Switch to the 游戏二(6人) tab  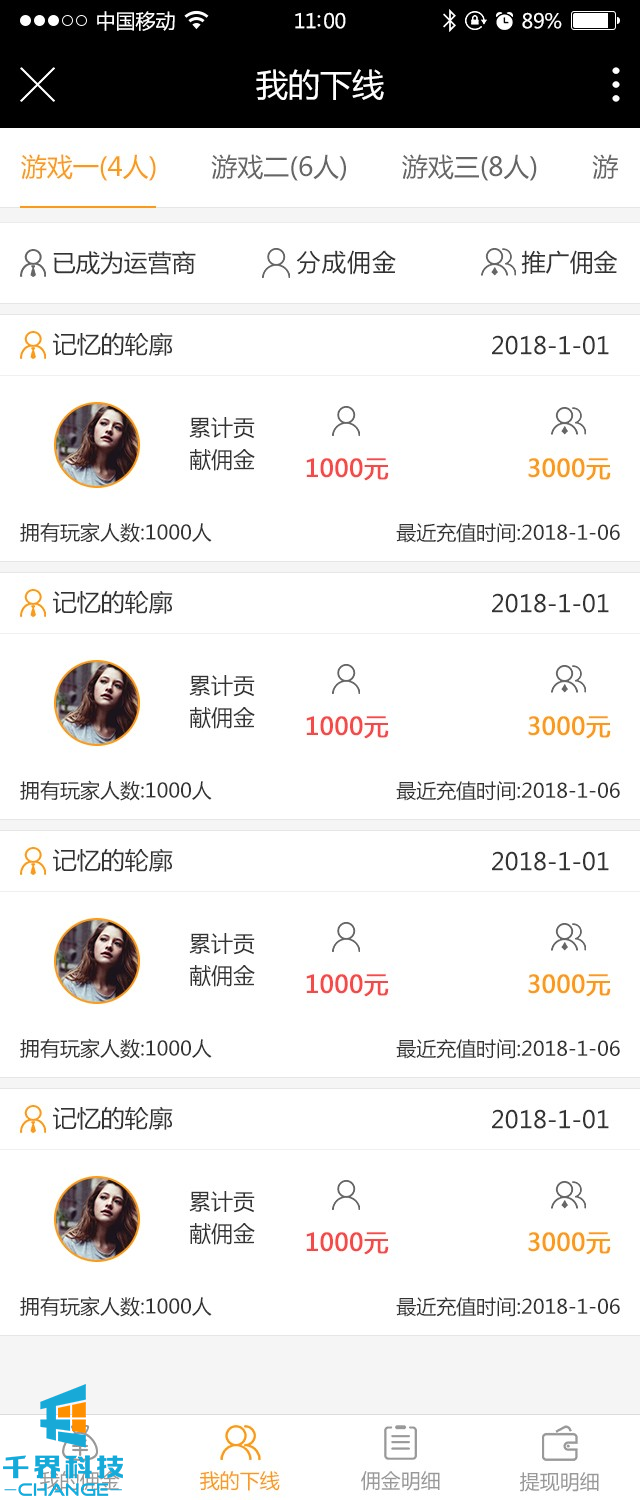pyautogui.click(x=279, y=167)
